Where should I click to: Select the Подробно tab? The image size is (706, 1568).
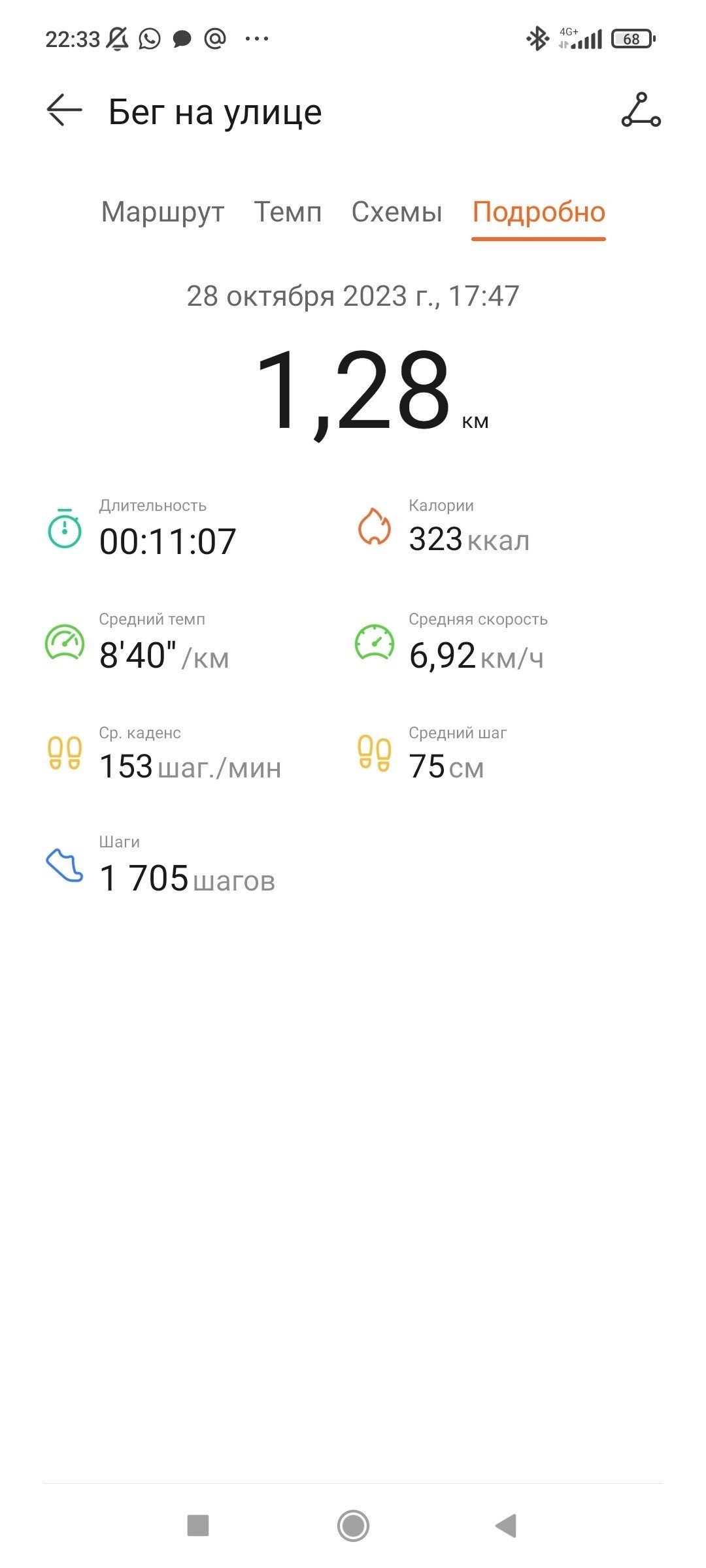539,212
